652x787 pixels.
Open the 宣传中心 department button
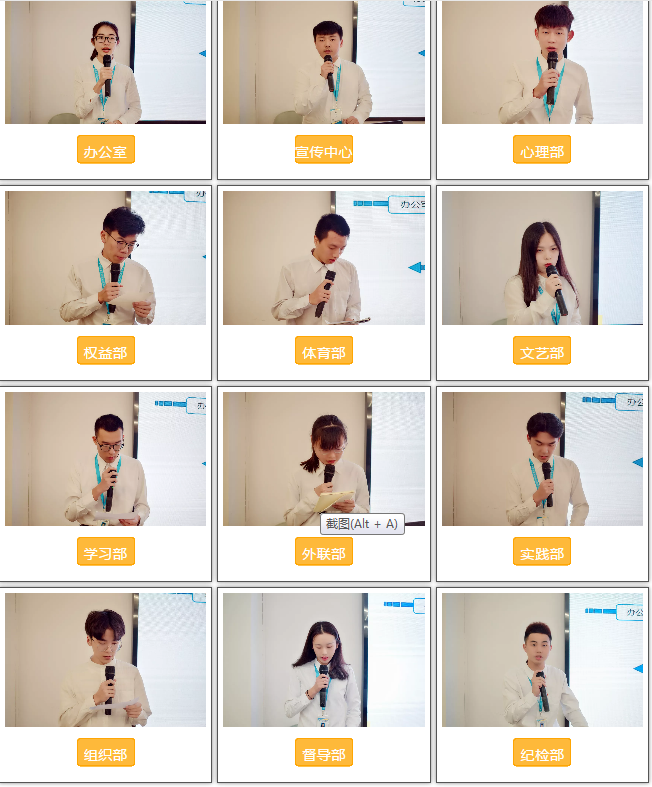(x=324, y=151)
